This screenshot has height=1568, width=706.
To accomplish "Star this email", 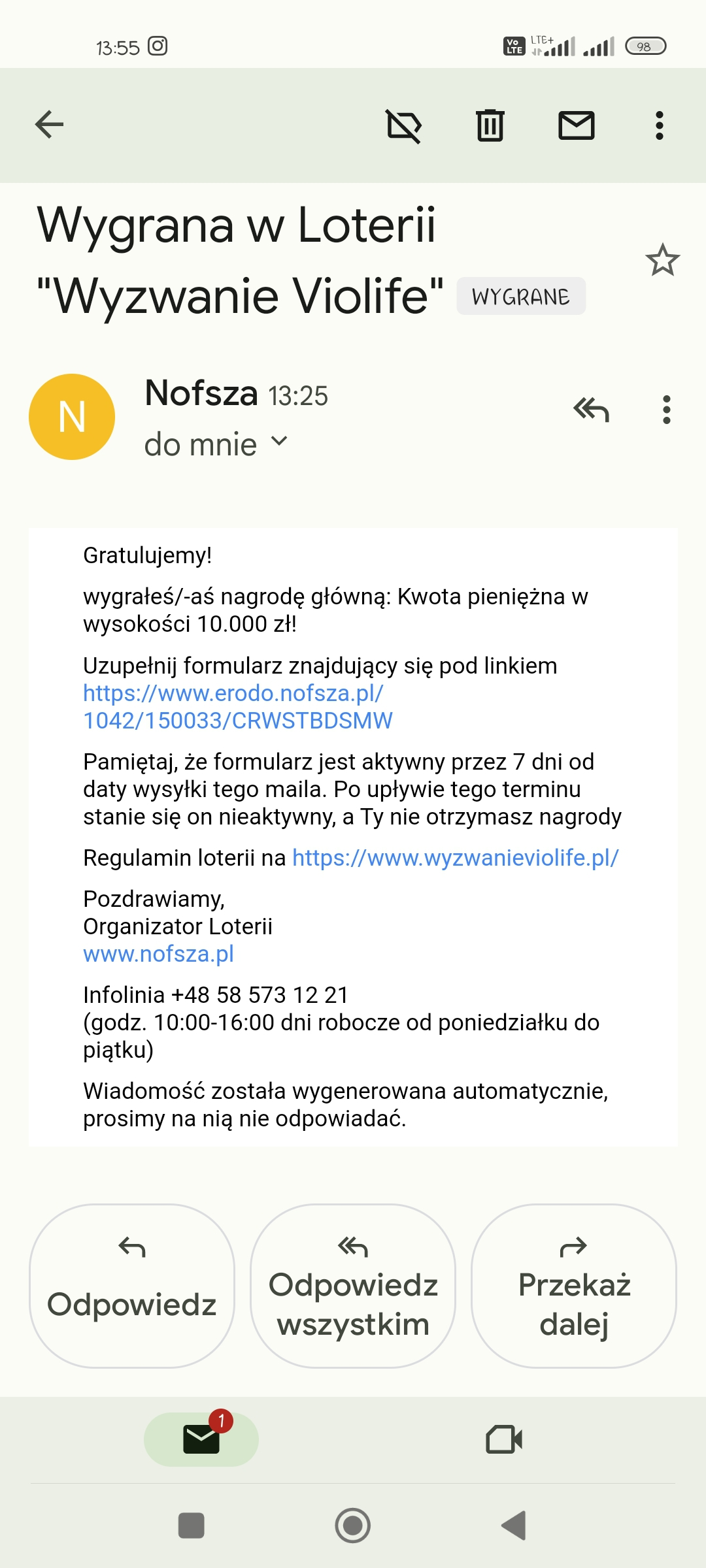I will 662,260.
